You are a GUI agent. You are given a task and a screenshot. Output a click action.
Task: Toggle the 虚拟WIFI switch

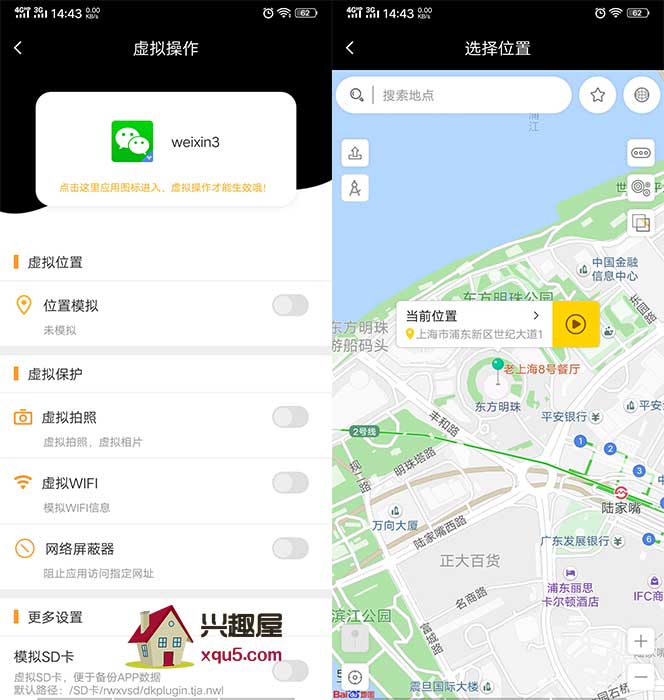(290, 483)
